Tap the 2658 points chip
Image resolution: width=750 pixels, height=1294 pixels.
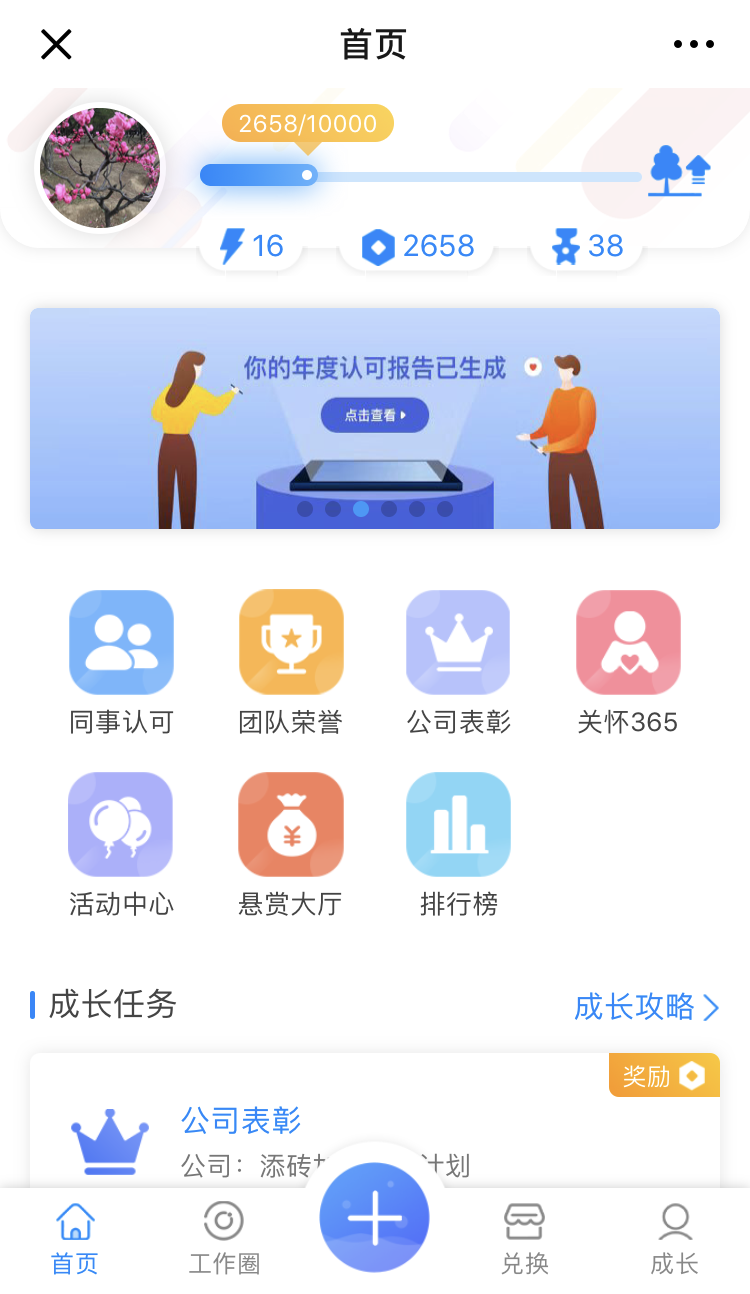(x=417, y=246)
